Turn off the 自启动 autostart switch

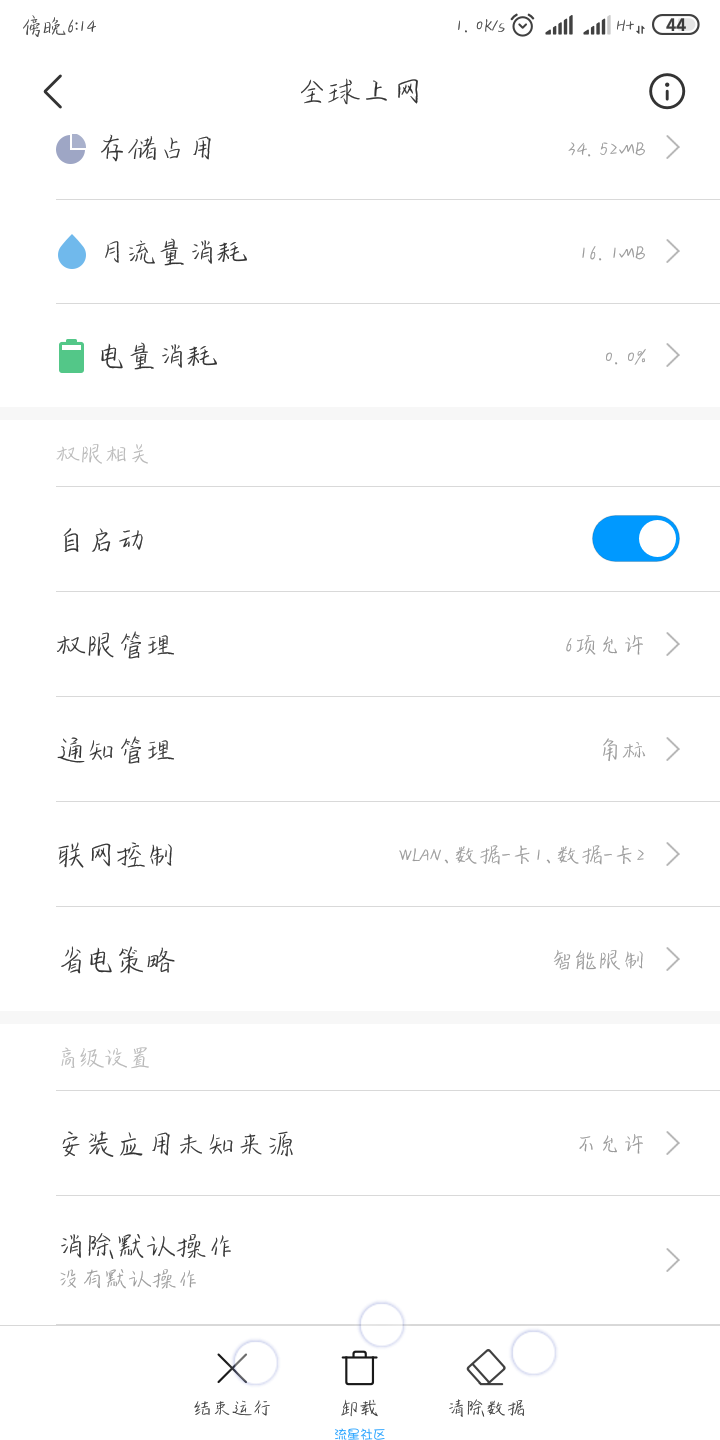pos(636,539)
